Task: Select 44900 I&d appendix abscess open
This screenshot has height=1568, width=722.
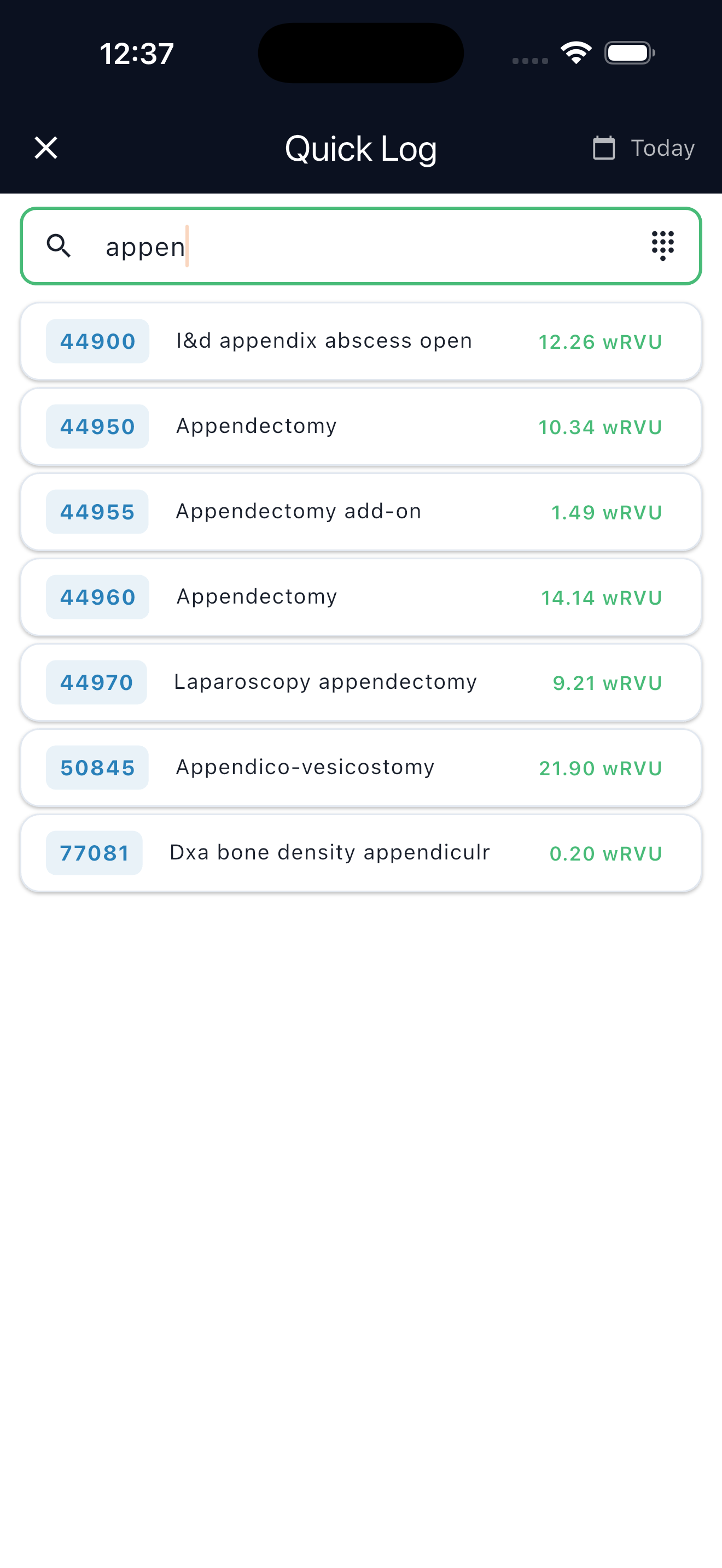Action: [360, 342]
